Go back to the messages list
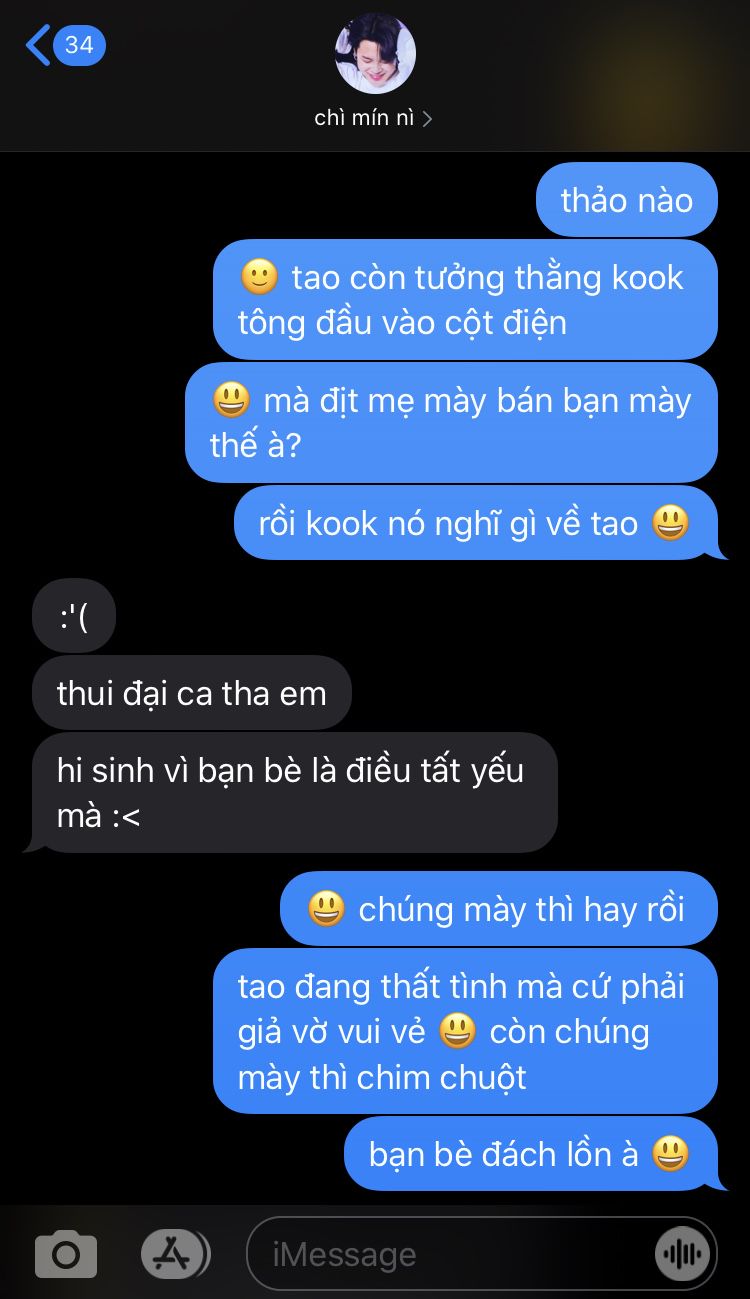The image size is (750, 1299). coord(65,45)
